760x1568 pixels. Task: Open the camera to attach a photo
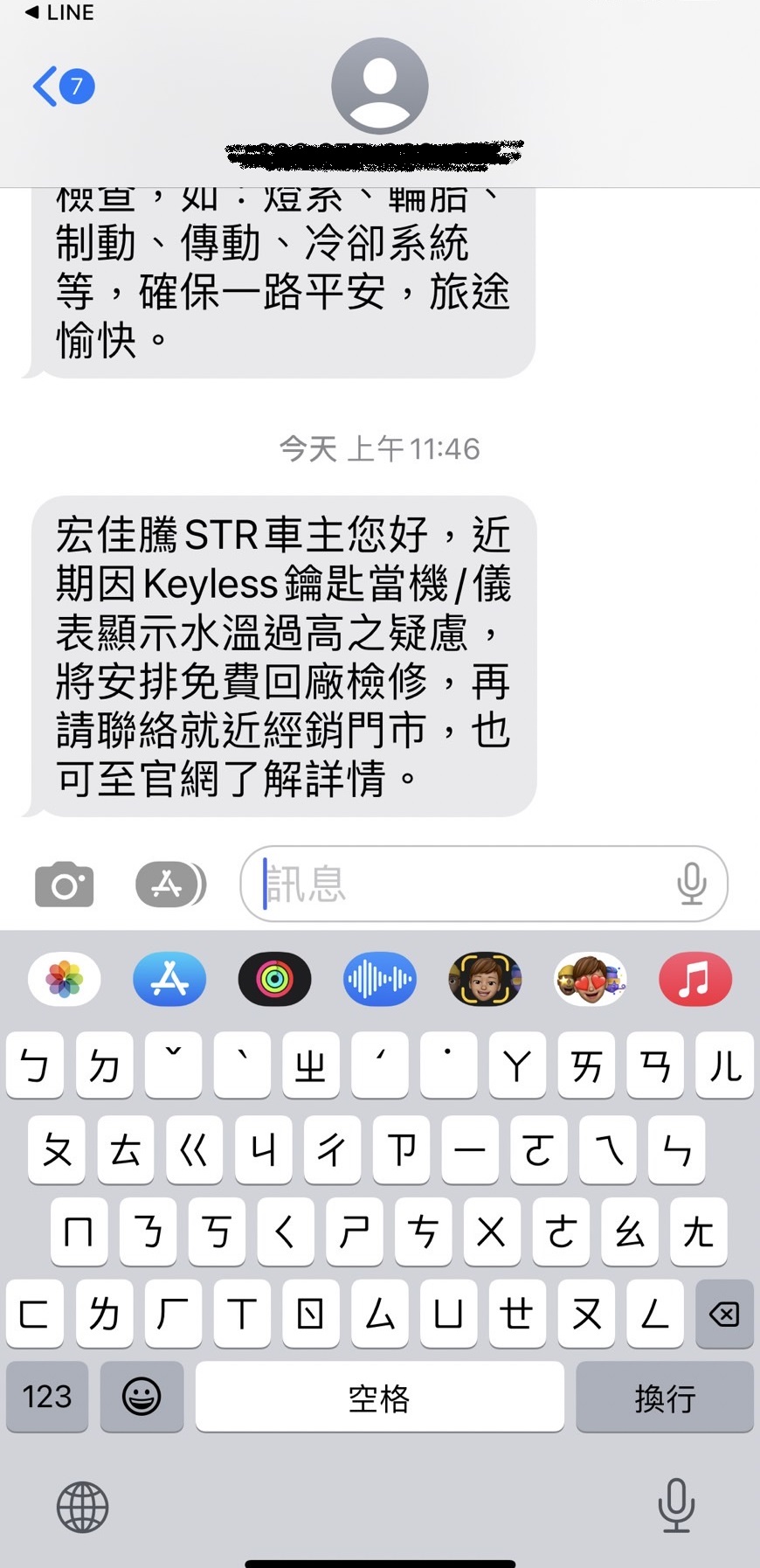tap(64, 885)
